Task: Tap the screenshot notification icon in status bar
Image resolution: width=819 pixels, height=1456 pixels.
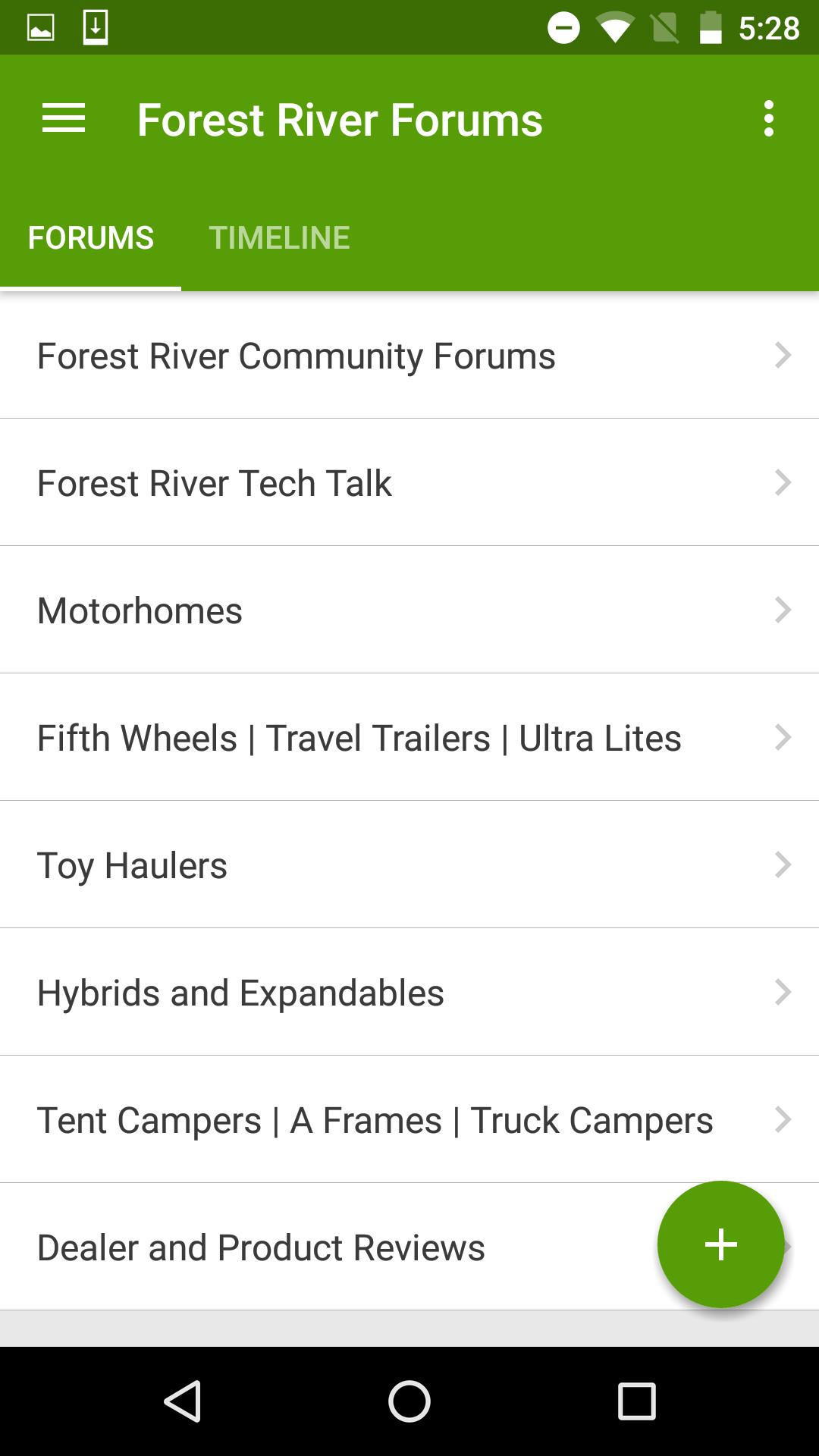Action: tap(39, 27)
